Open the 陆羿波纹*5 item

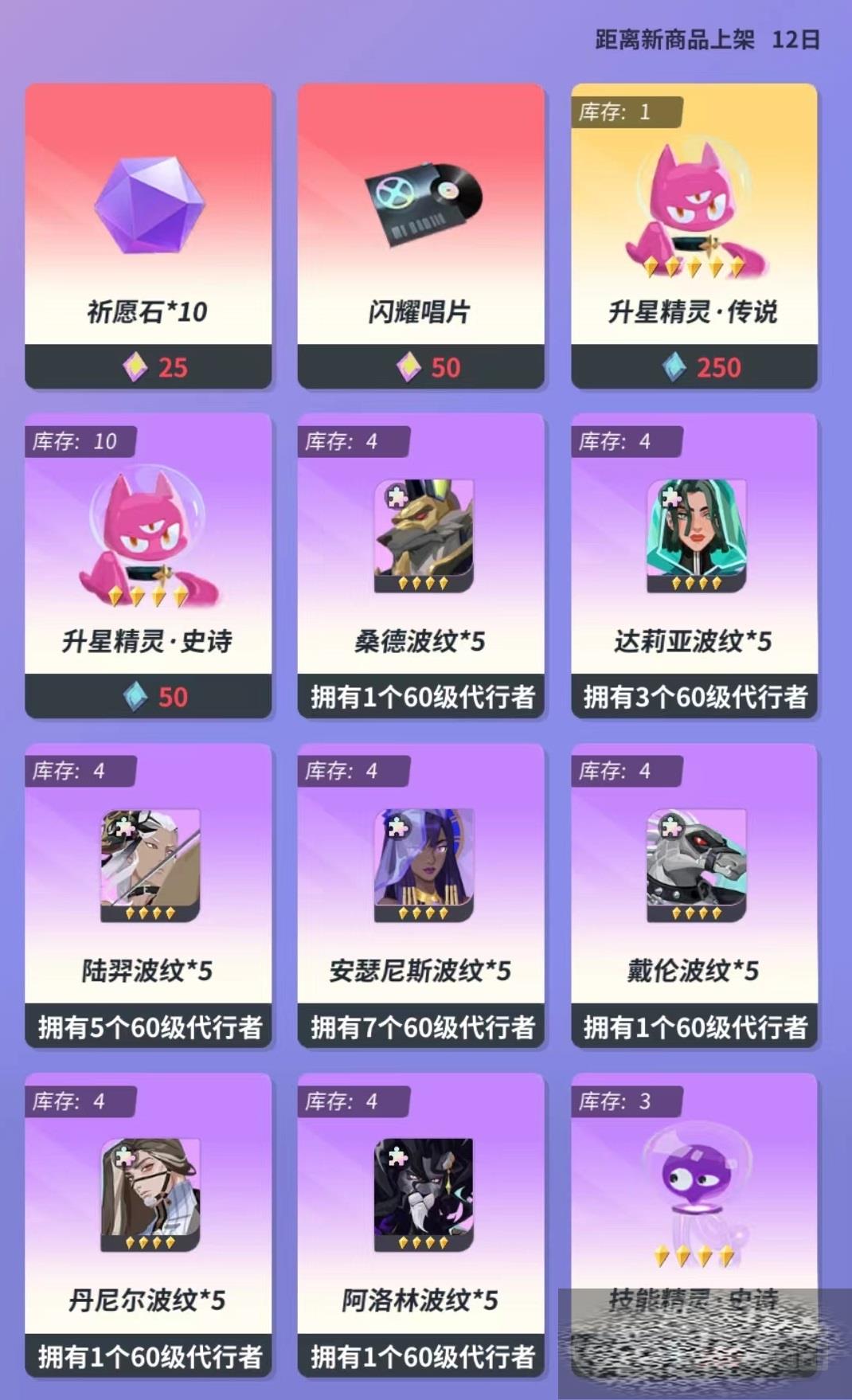pos(148,895)
